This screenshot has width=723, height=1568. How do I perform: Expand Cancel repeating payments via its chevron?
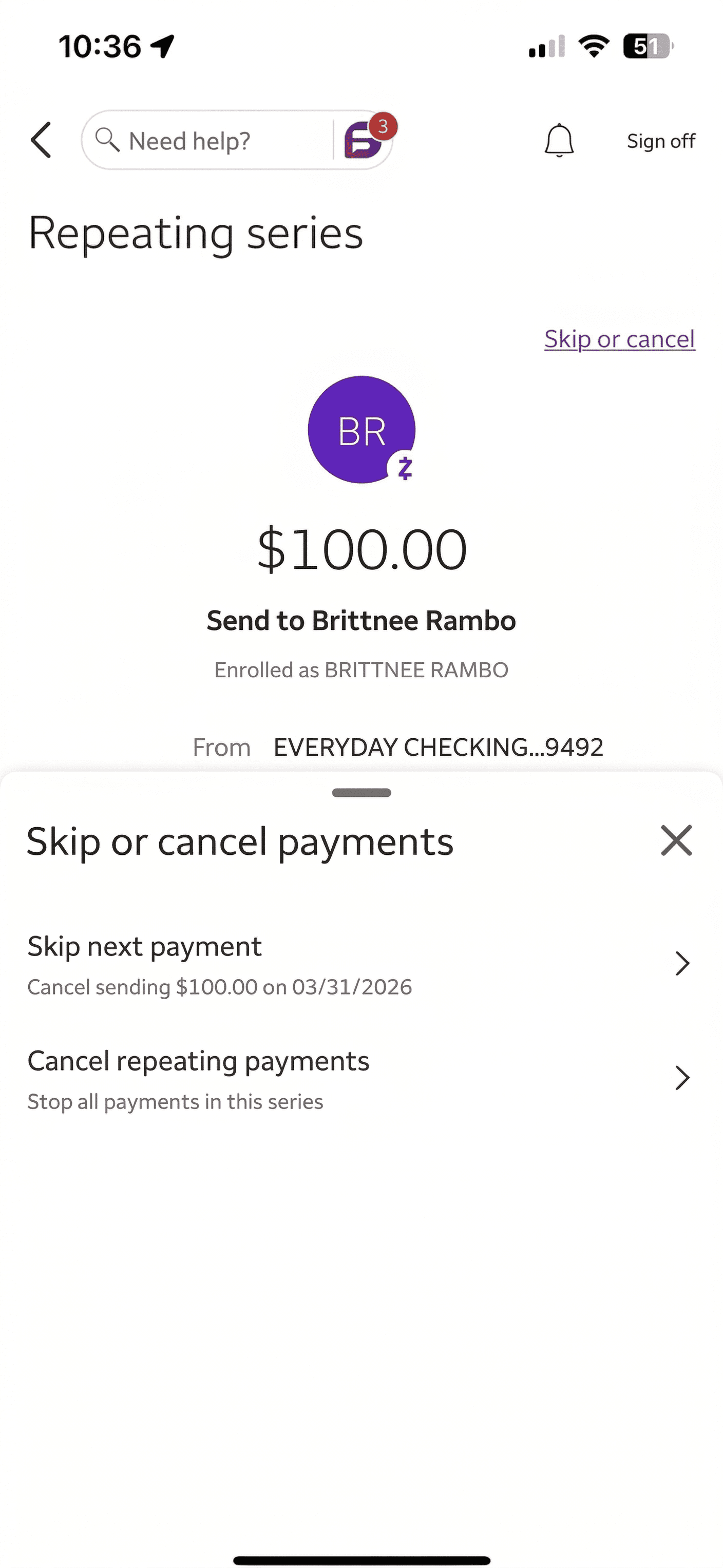[x=681, y=1077]
